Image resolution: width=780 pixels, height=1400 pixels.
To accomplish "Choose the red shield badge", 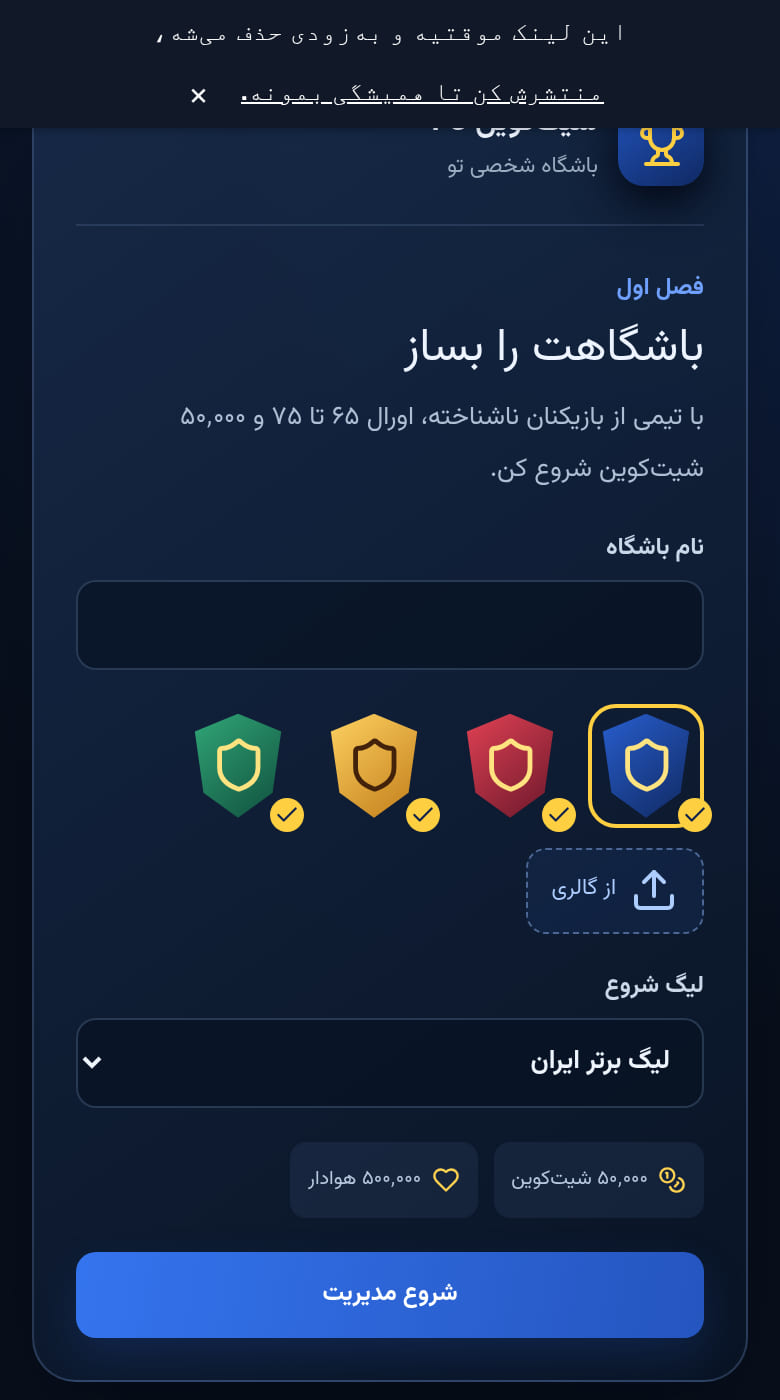I will (x=510, y=766).
